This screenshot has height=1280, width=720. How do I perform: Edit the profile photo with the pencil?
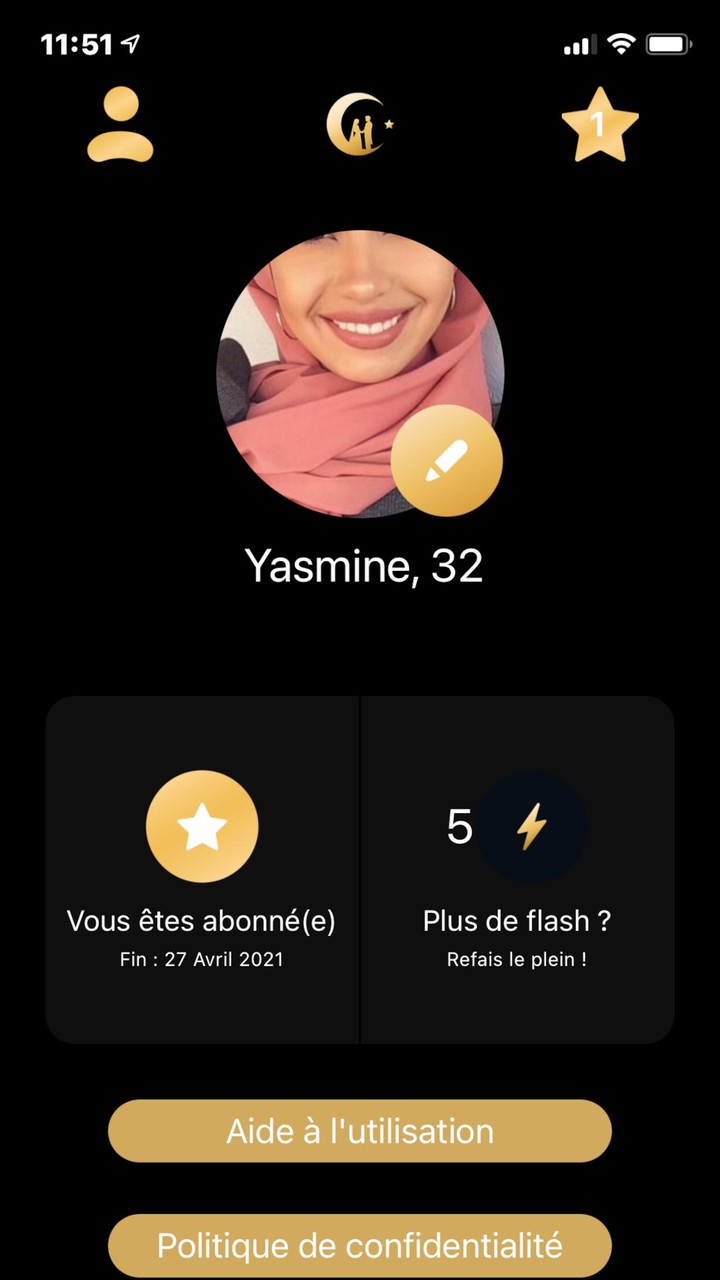click(447, 461)
